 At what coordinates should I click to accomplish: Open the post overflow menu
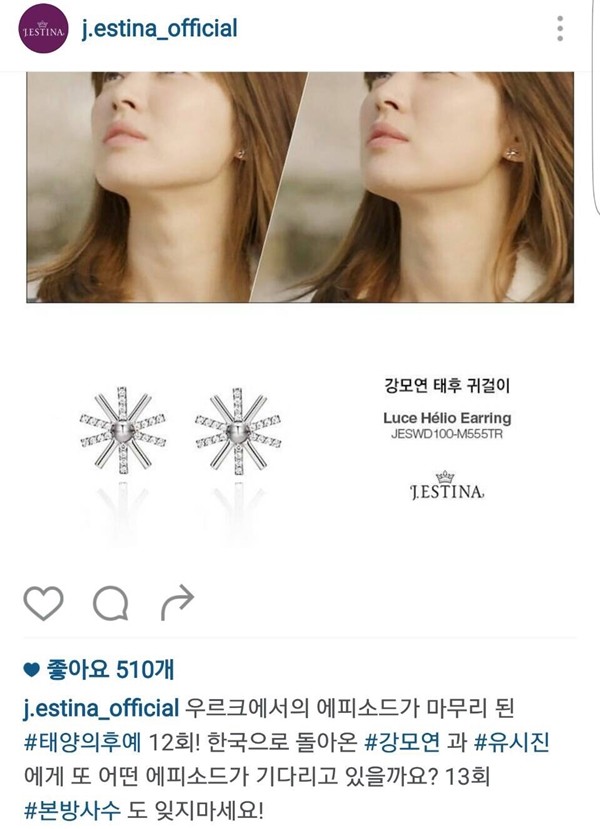click(560, 28)
